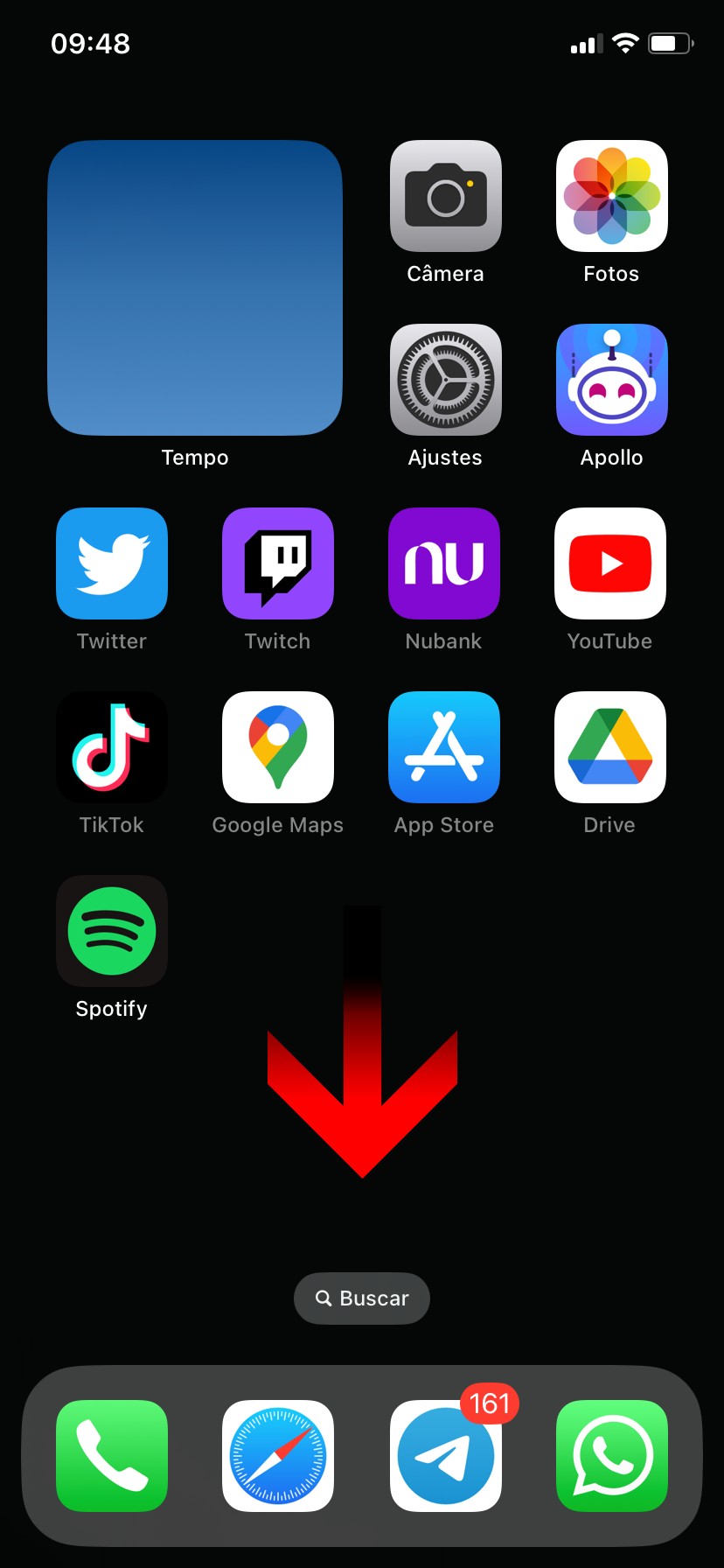Open the Drive app
Image resolution: width=724 pixels, height=1568 pixels.
click(x=610, y=747)
